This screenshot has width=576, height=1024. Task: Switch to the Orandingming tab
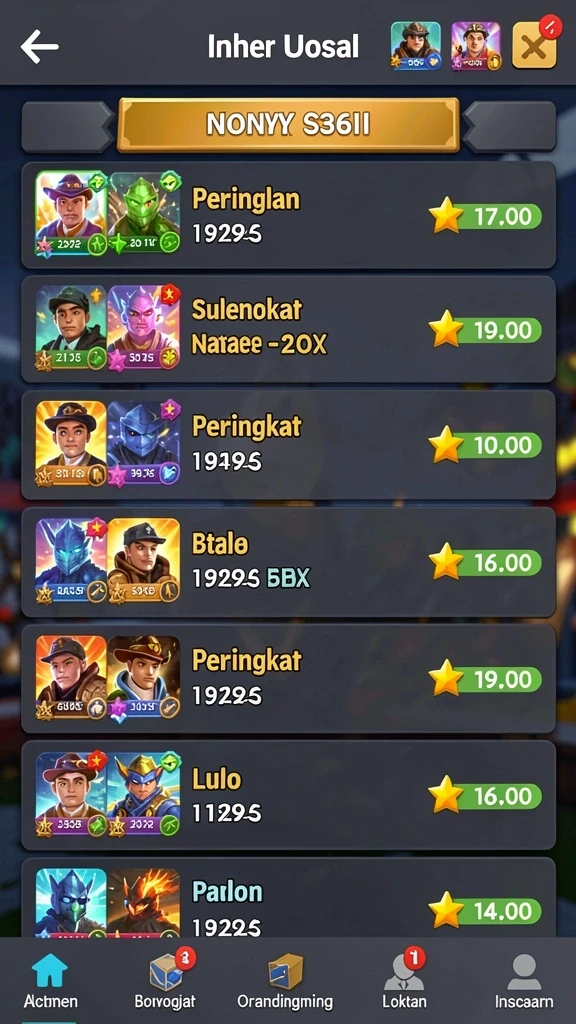pyautogui.click(x=285, y=981)
